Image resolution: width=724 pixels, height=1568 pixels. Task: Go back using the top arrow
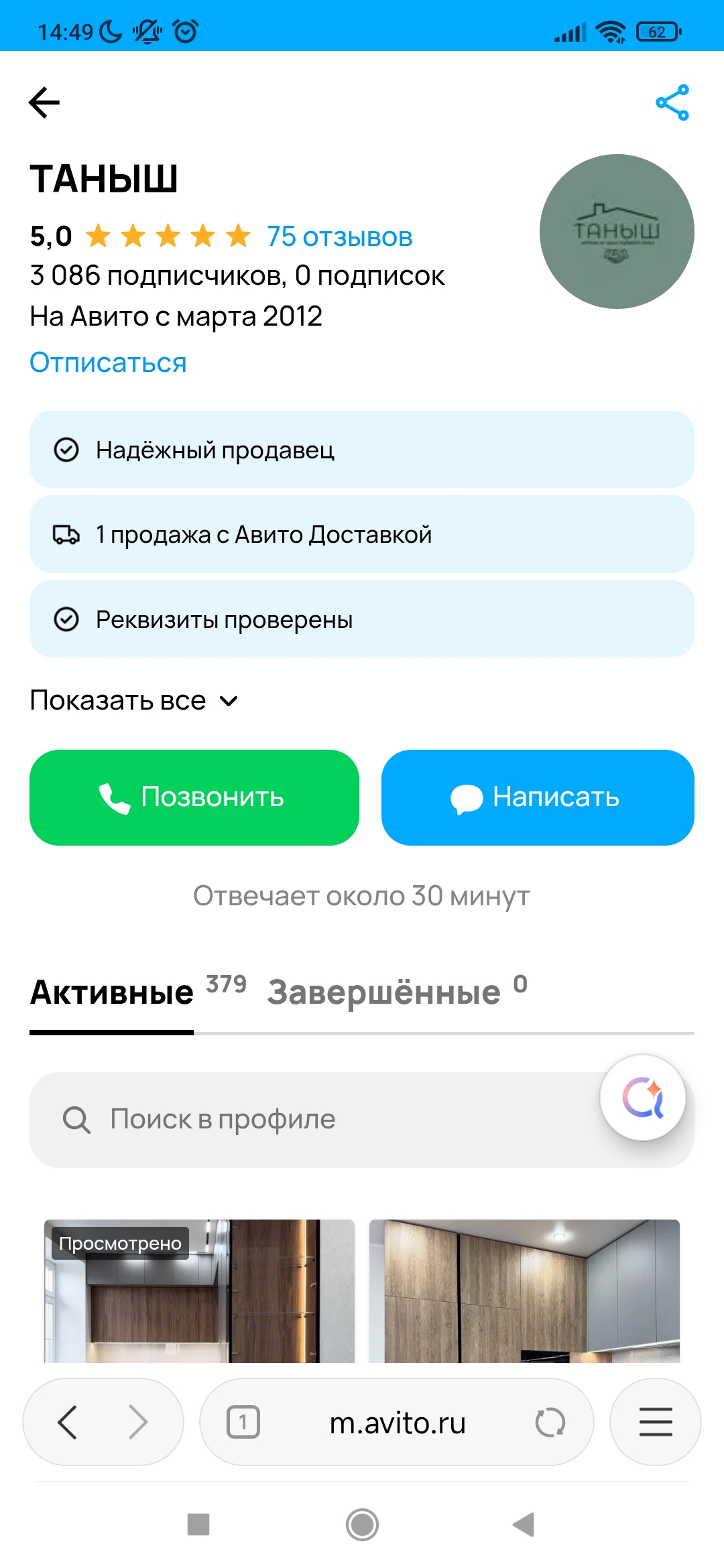tap(44, 103)
